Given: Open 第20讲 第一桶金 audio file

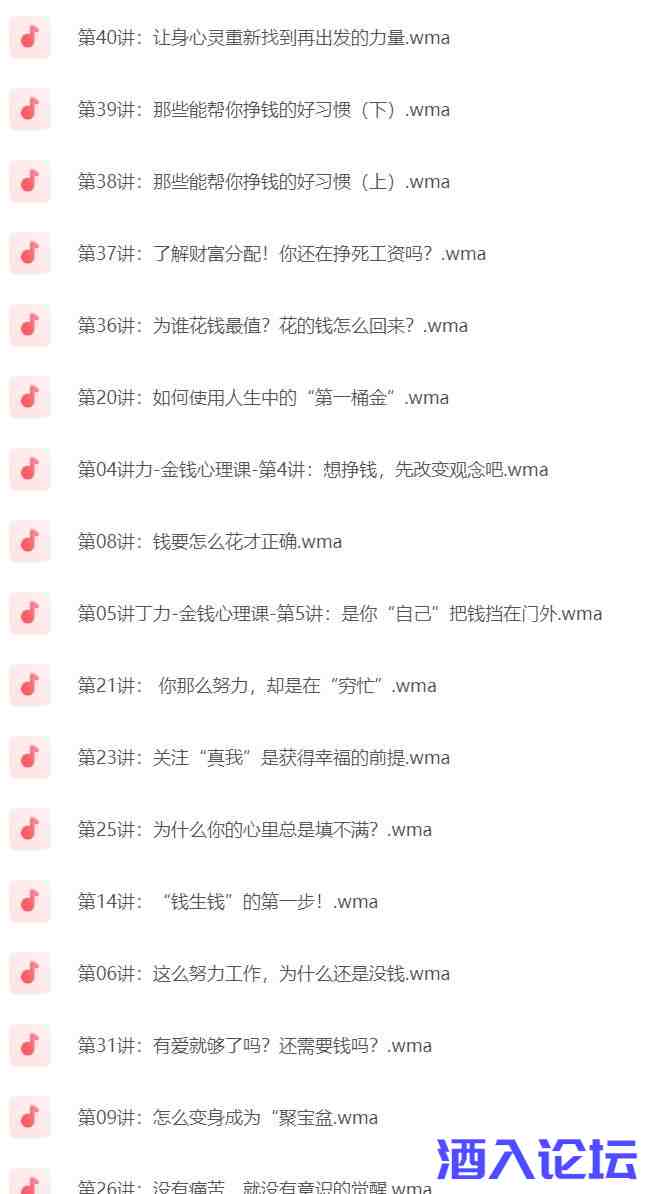Looking at the screenshot, I should (x=264, y=398).
